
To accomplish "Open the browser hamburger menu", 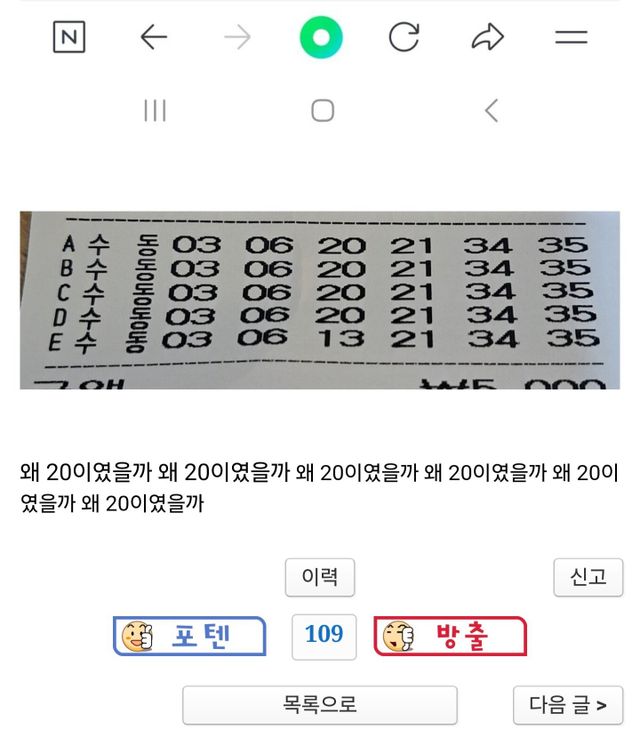I will 571,38.
